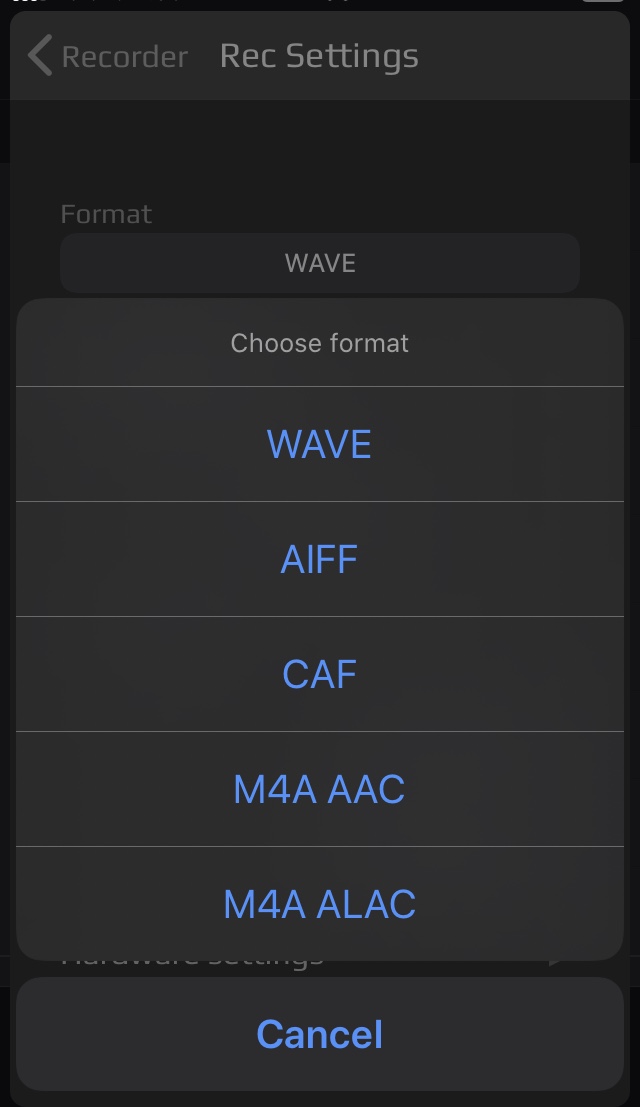Pick the CAF format
The image size is (640, 1107).
coord(320,674)
